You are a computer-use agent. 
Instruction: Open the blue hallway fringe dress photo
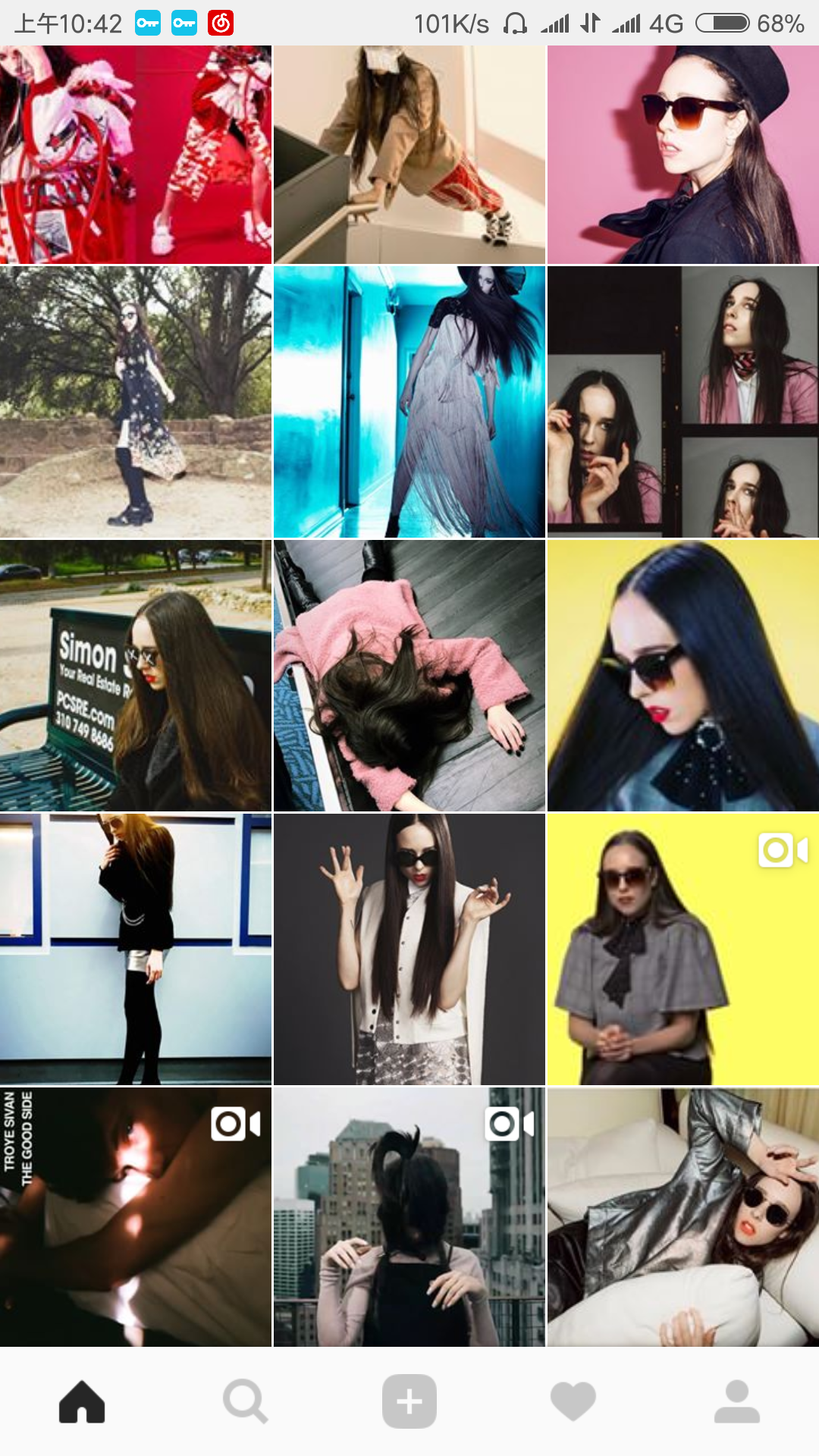(x=409, y=402)
